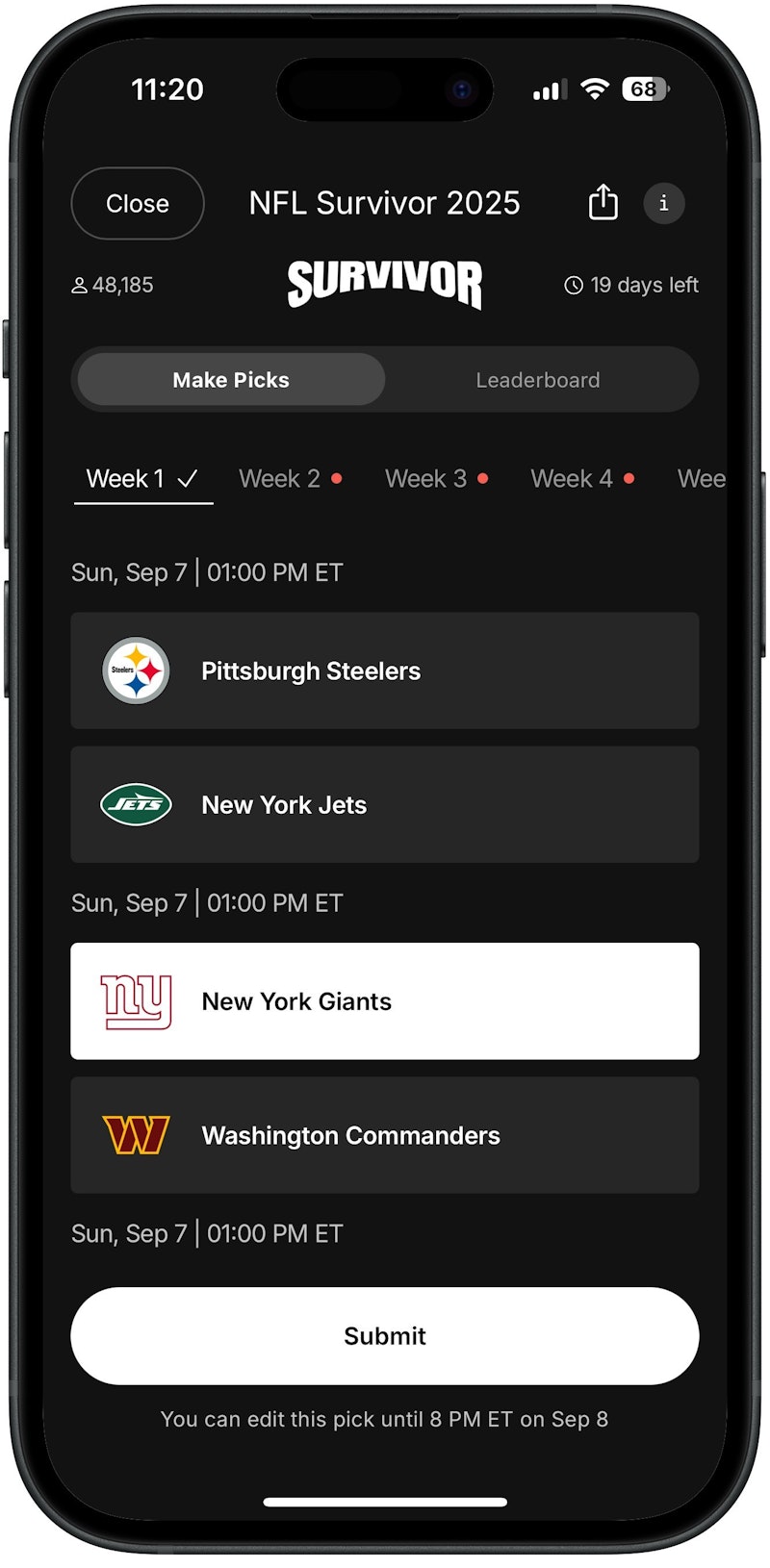This screenshot has width=770, height=1568.
Task: Switch to the Leaderboard tab
Action: (x=537, y=380)
